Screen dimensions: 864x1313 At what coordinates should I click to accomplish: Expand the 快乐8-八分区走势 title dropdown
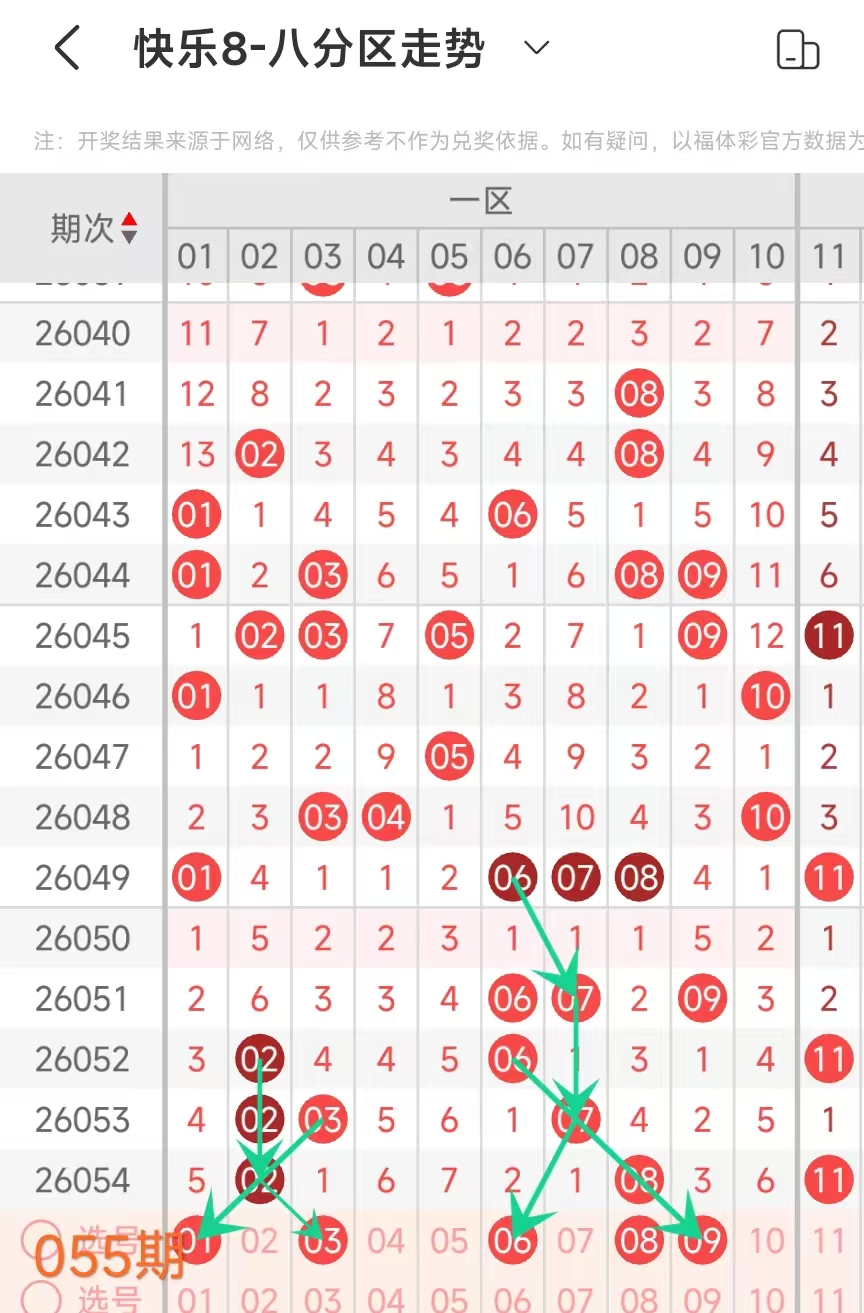pos(537,48)
